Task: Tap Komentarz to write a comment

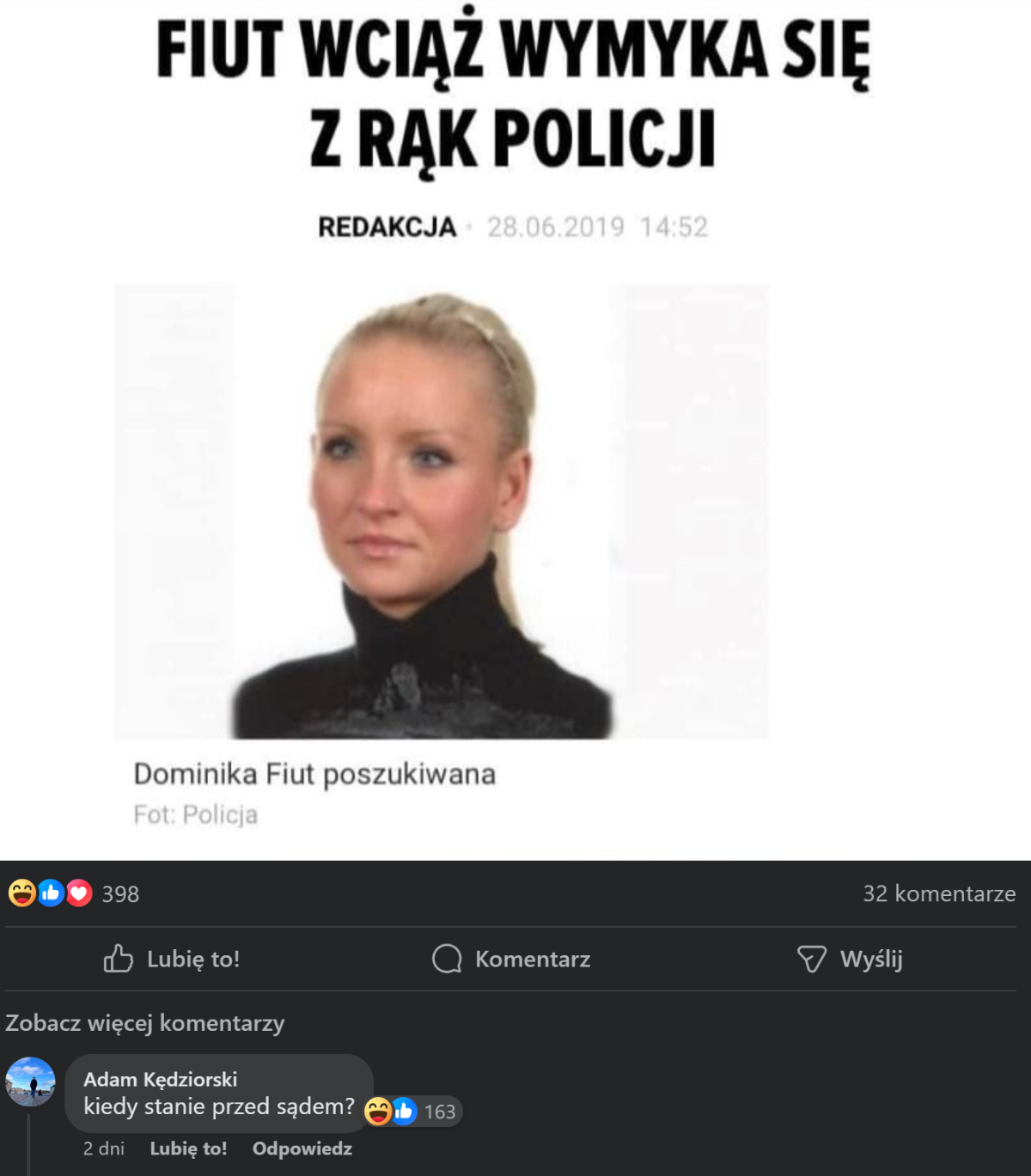Action: click(511, 959)
